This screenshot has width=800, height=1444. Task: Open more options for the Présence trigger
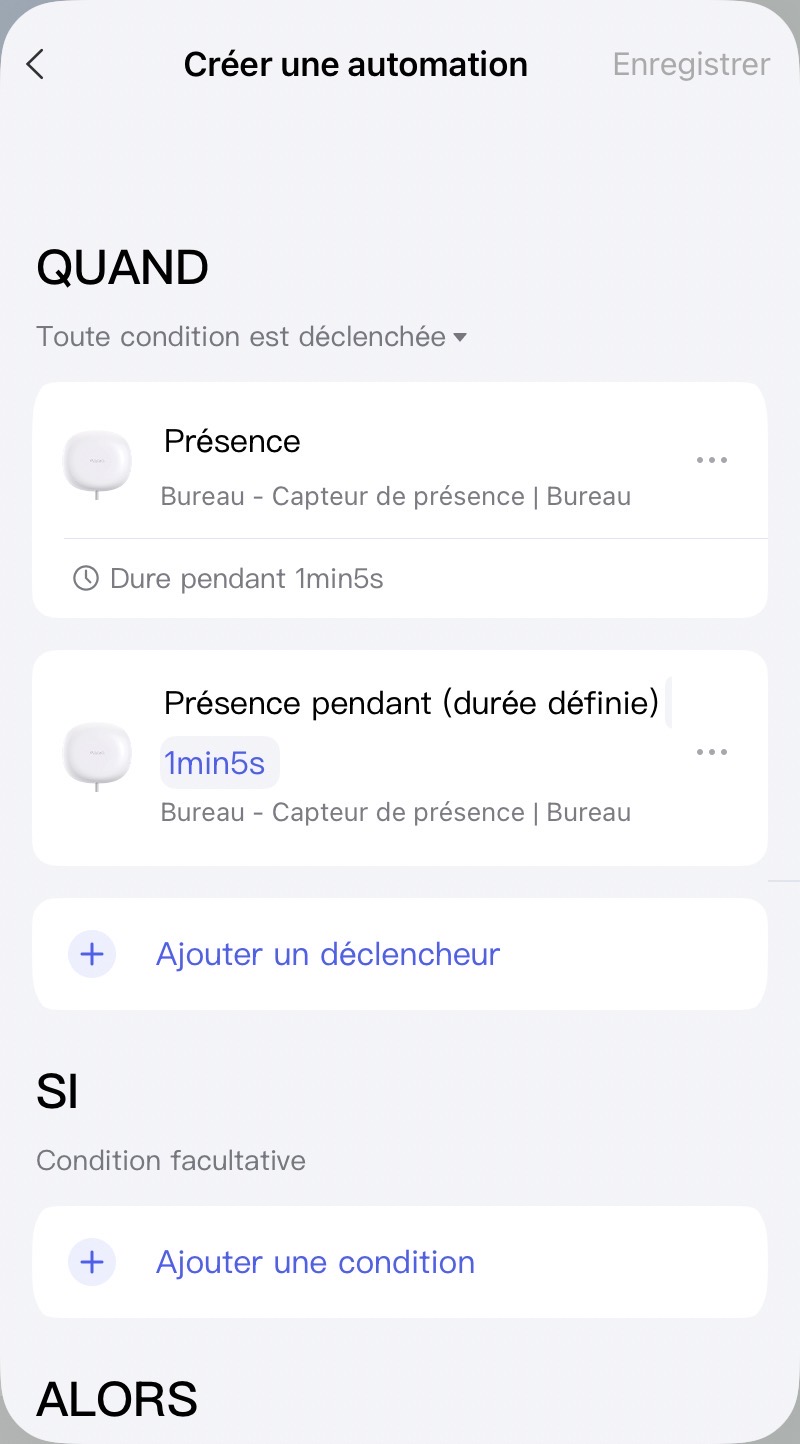(x=711, y=460)
